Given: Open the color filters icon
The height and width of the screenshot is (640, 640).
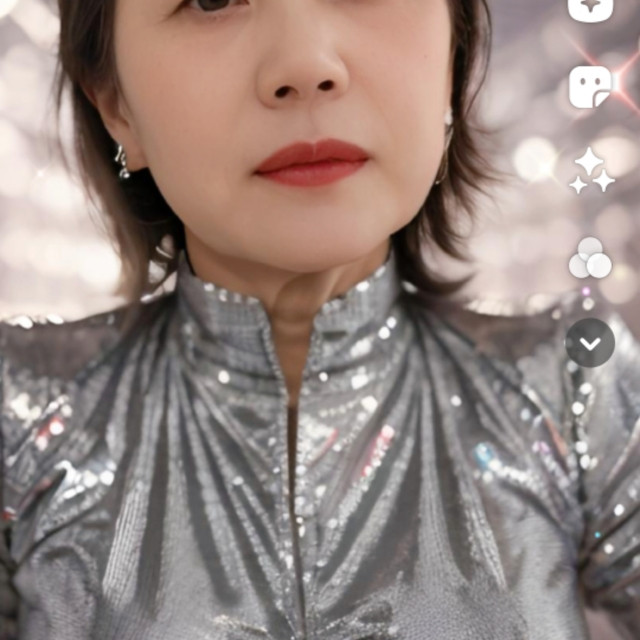Looking at the screenshot, I should coord(590,258).
